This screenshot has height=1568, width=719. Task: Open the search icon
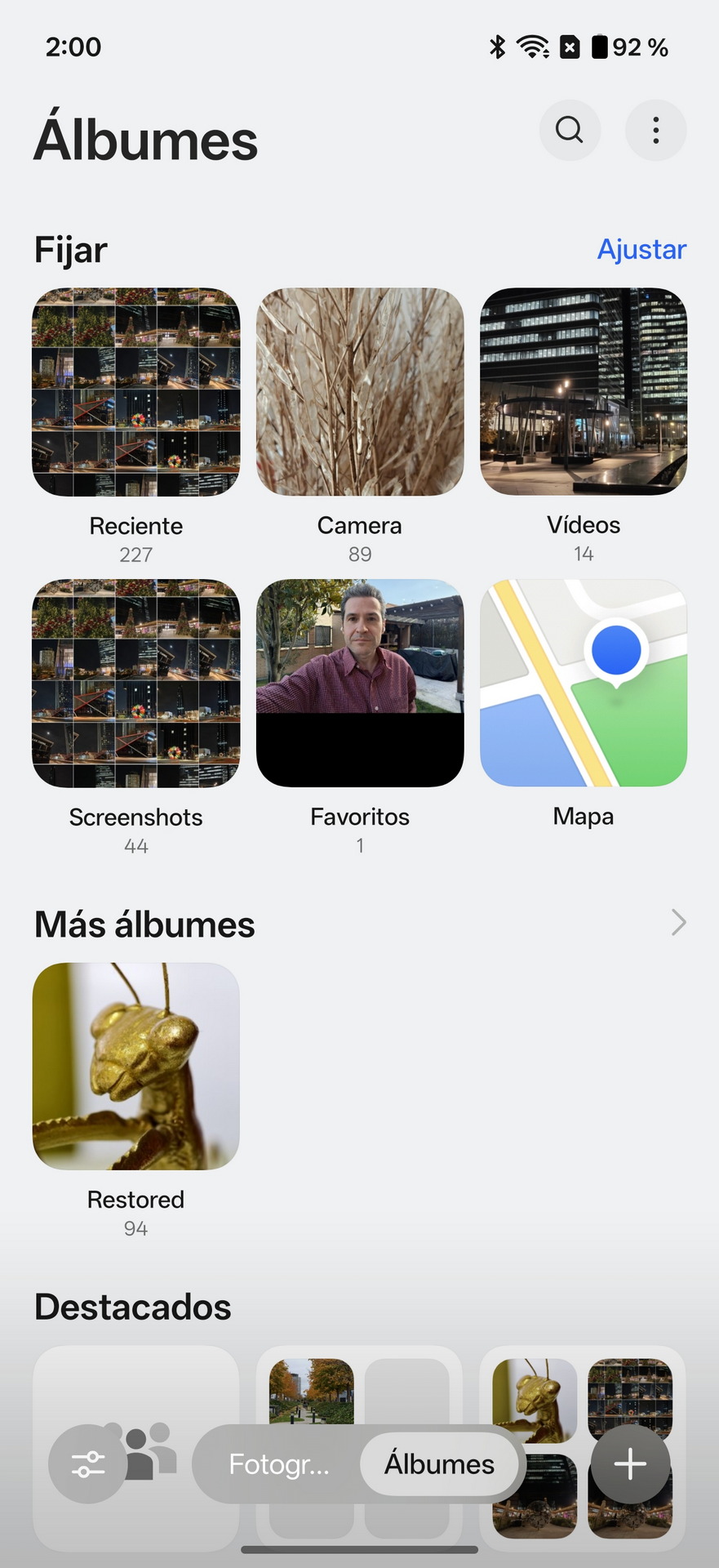tap(569, 130)
